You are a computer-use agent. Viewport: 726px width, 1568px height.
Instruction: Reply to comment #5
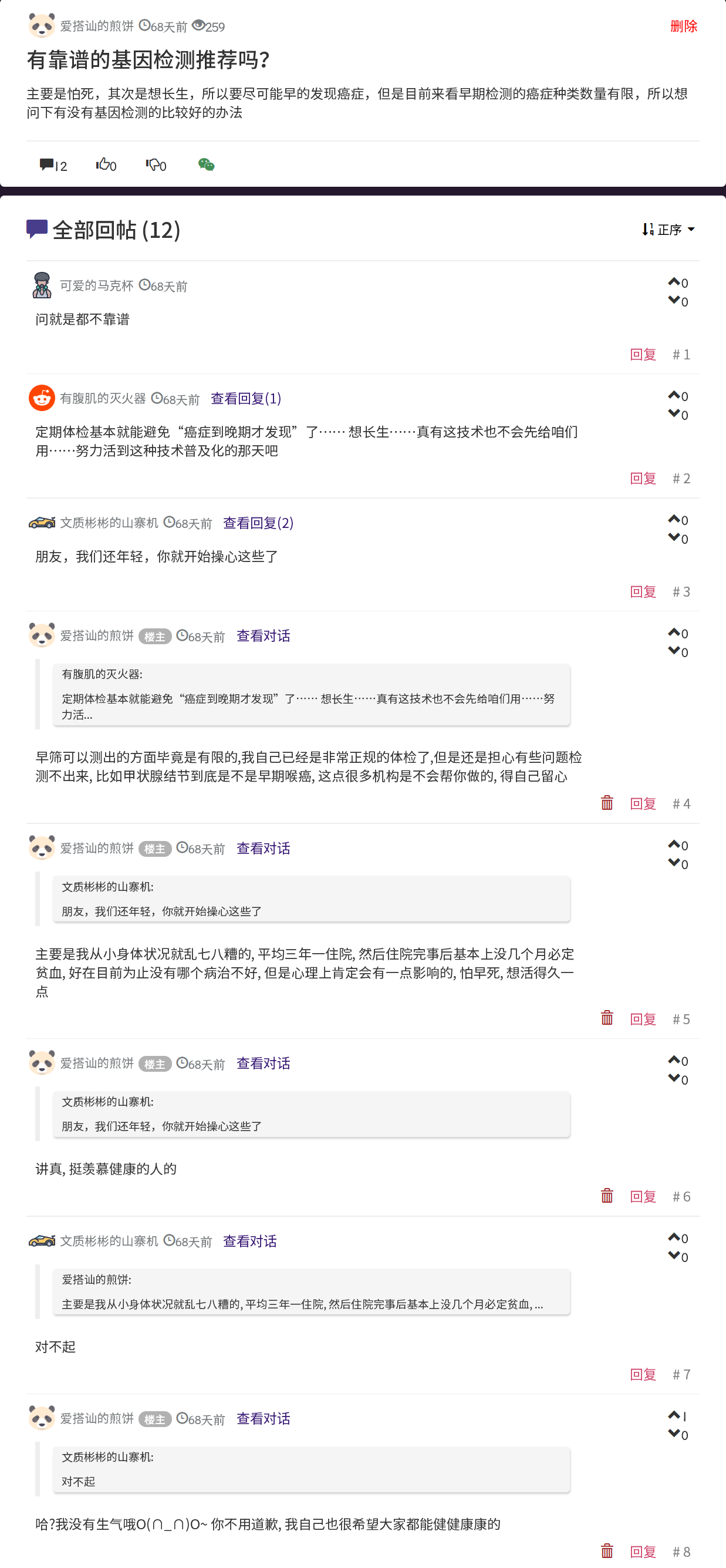point(643,1019)
